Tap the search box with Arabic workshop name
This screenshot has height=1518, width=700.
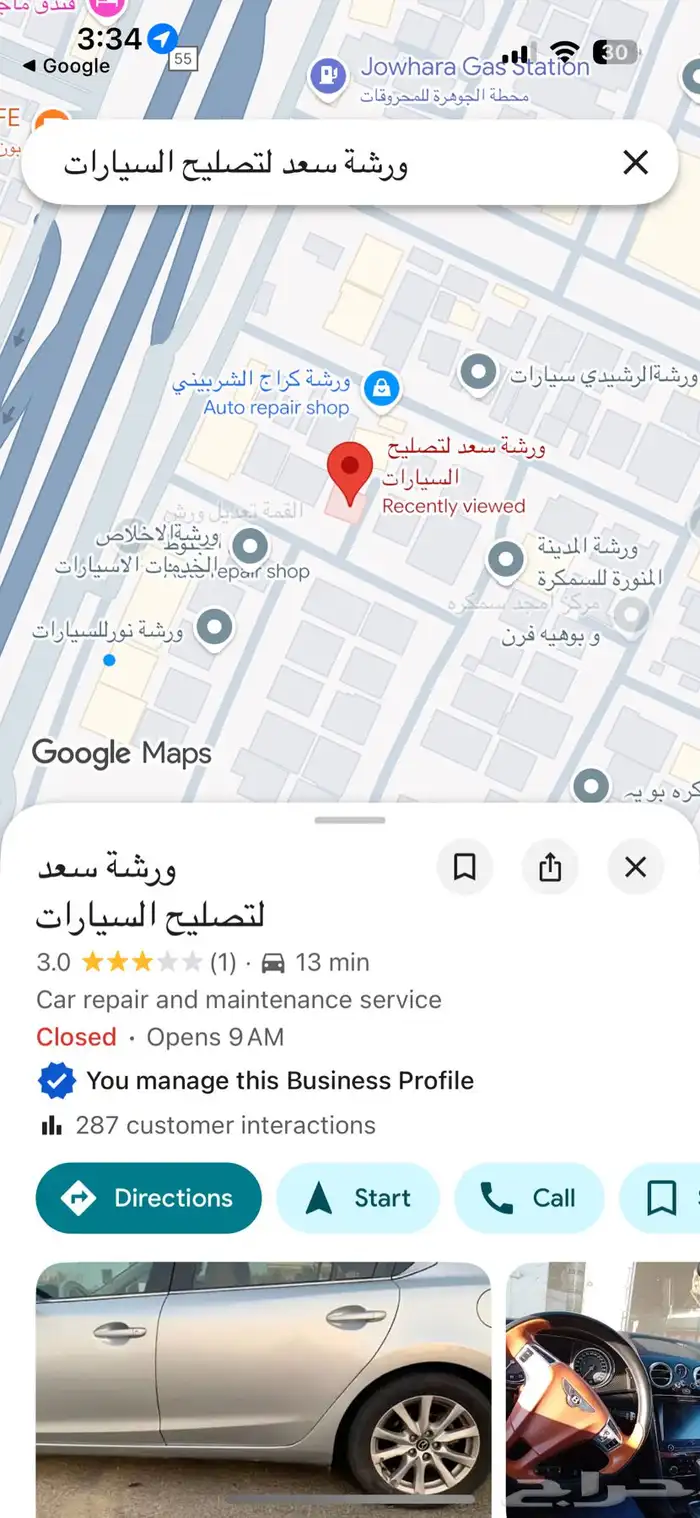300,163
